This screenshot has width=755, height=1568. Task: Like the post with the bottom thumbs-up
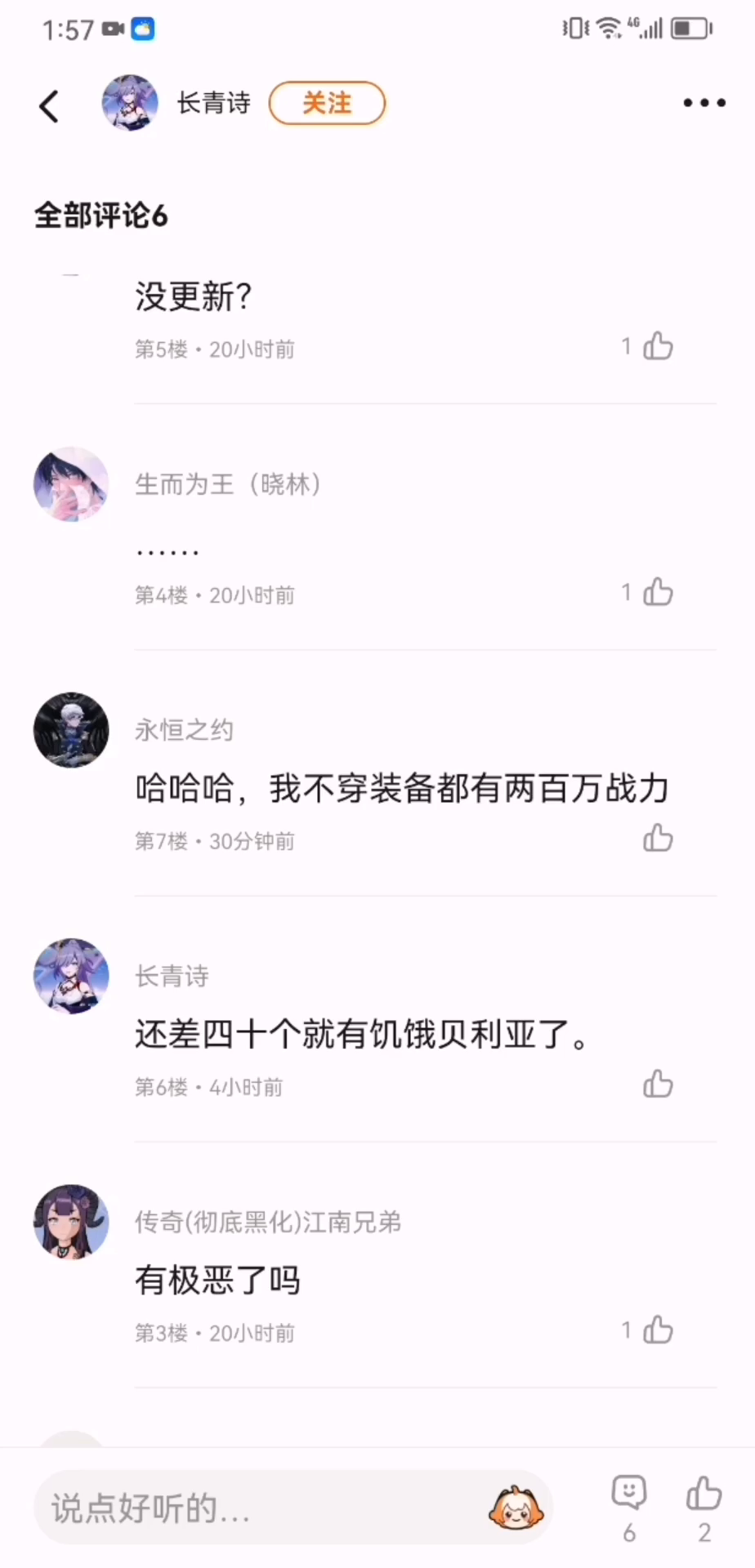click(704, 1494)
